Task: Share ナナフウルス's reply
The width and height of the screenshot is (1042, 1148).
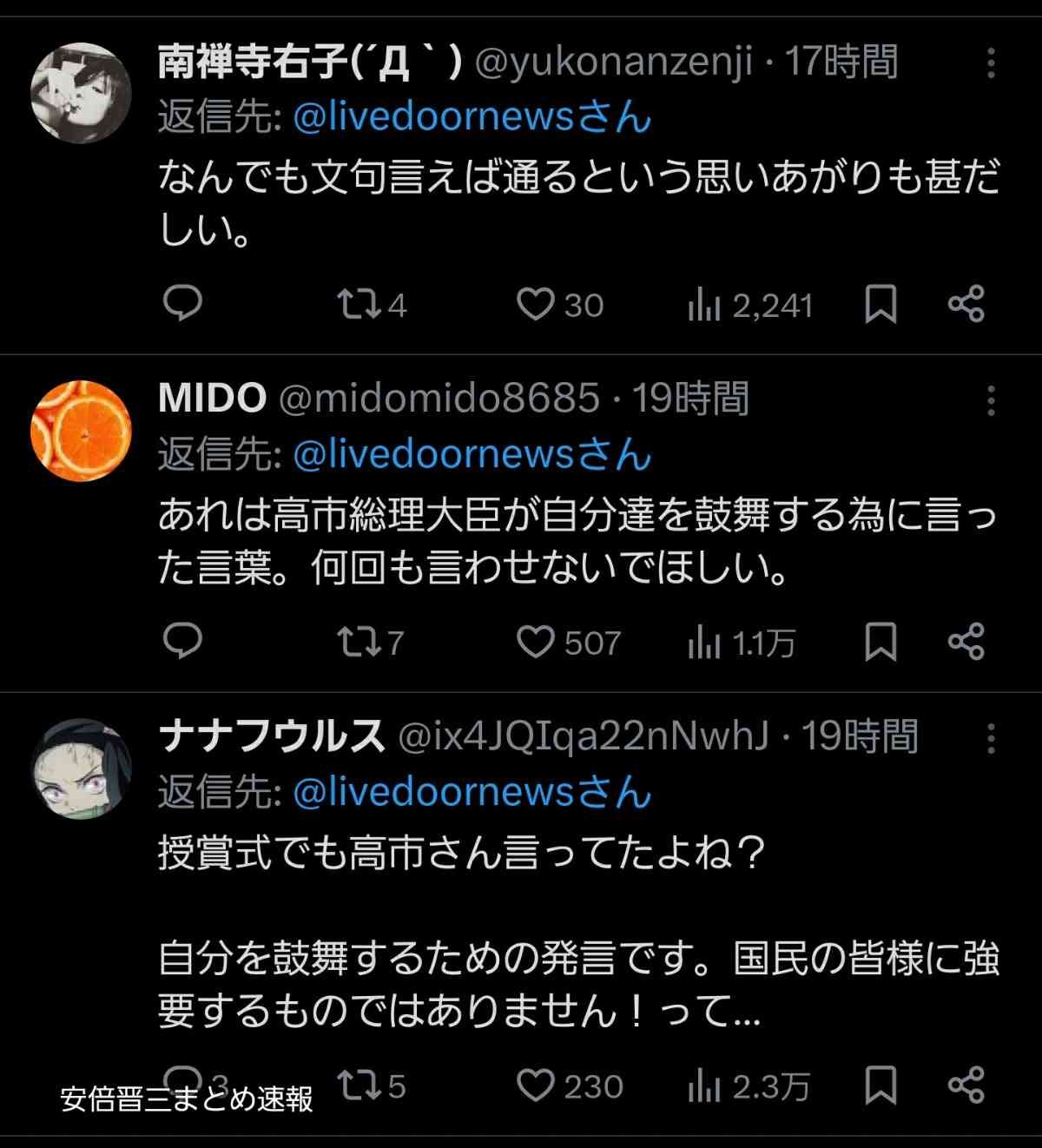Action: click(966, 1085)
